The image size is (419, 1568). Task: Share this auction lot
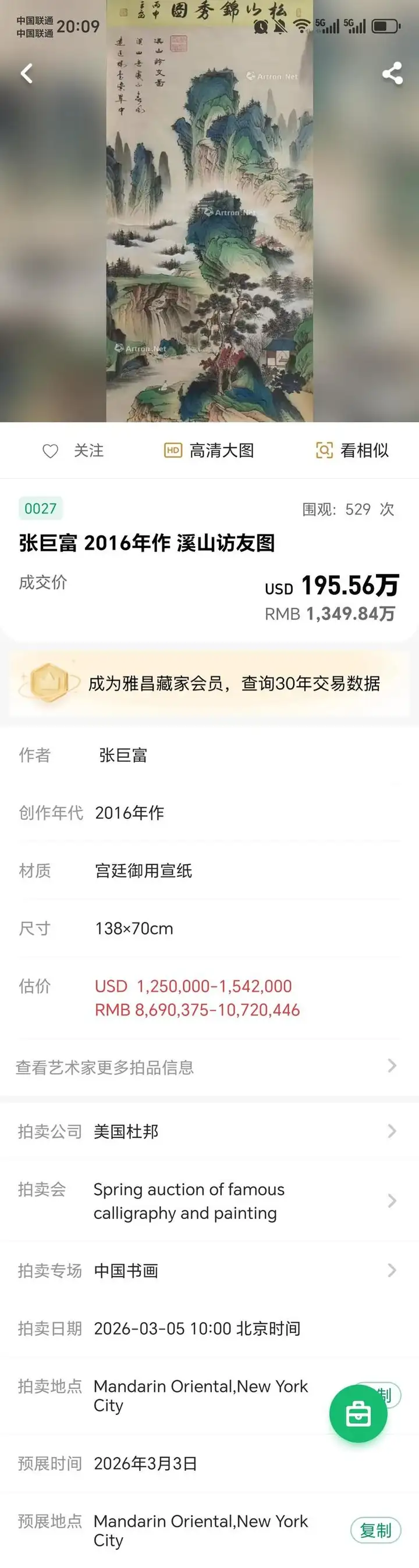tap(392, 74)
